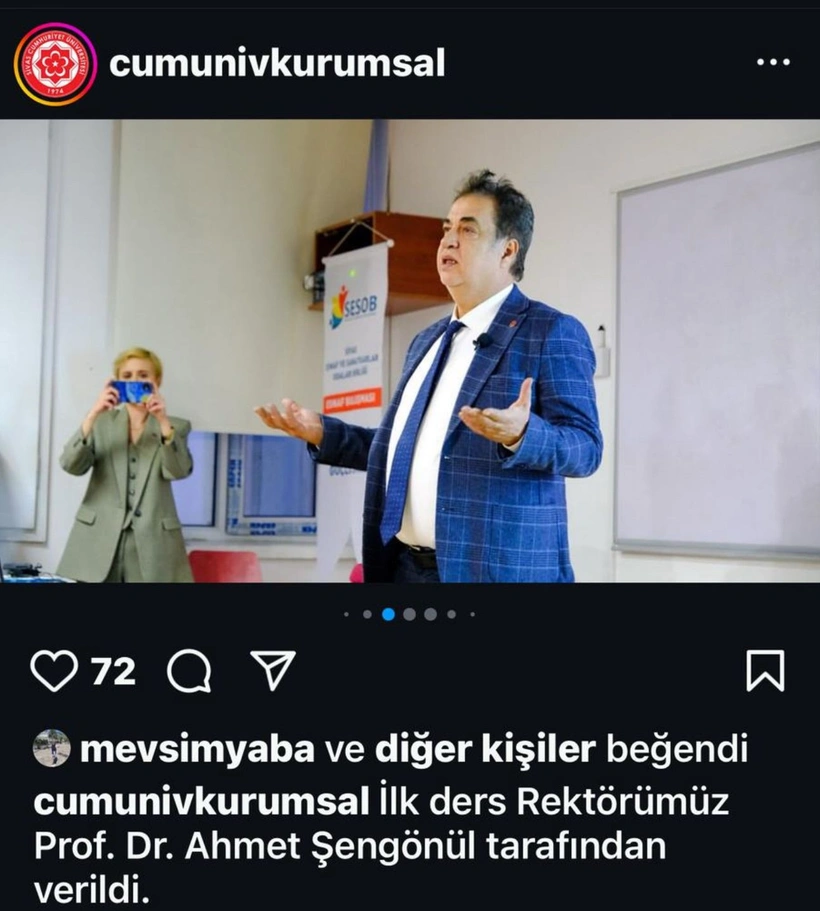Open the cumunivkurumsal username in header
The image size is (820, 911).
[277, 64]
